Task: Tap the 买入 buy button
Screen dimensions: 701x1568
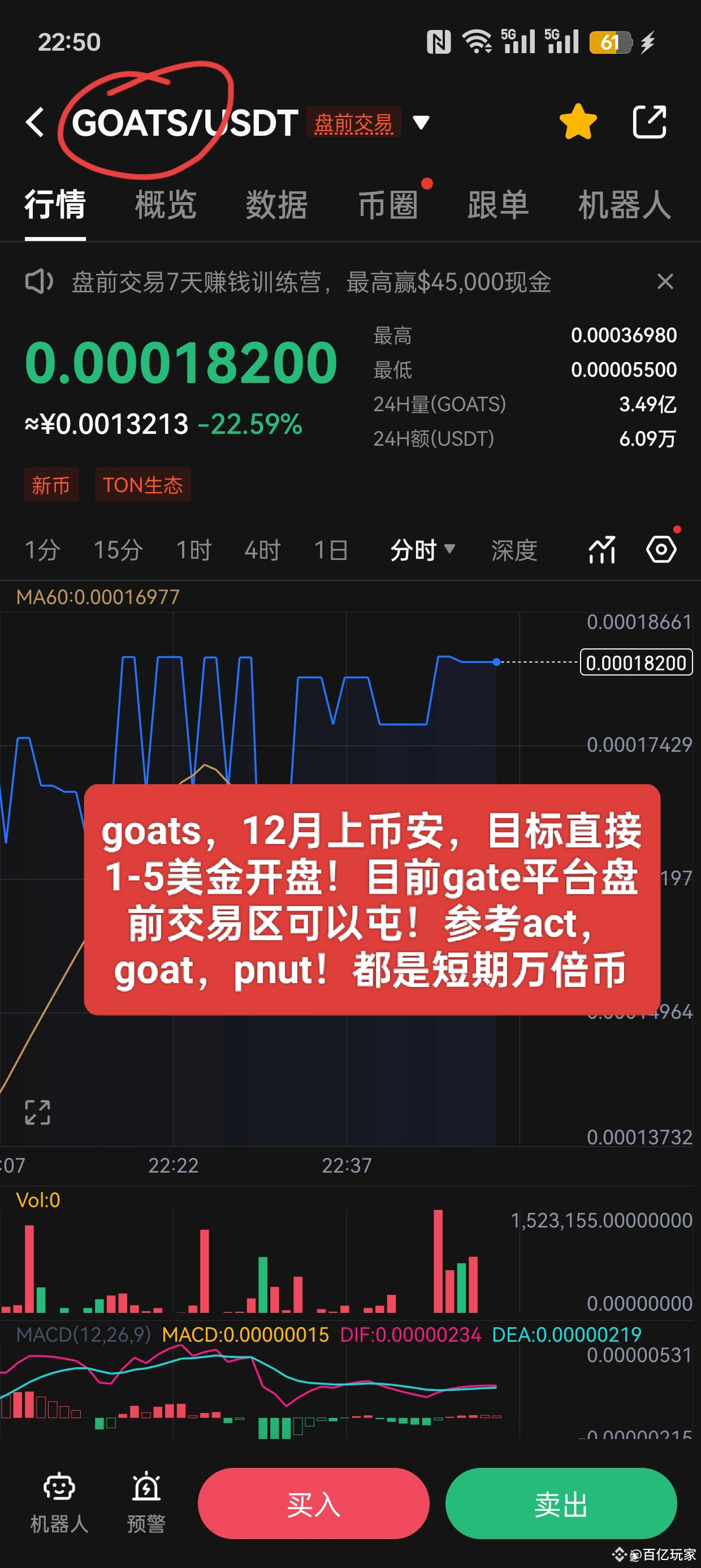Action: [312, 1504]
